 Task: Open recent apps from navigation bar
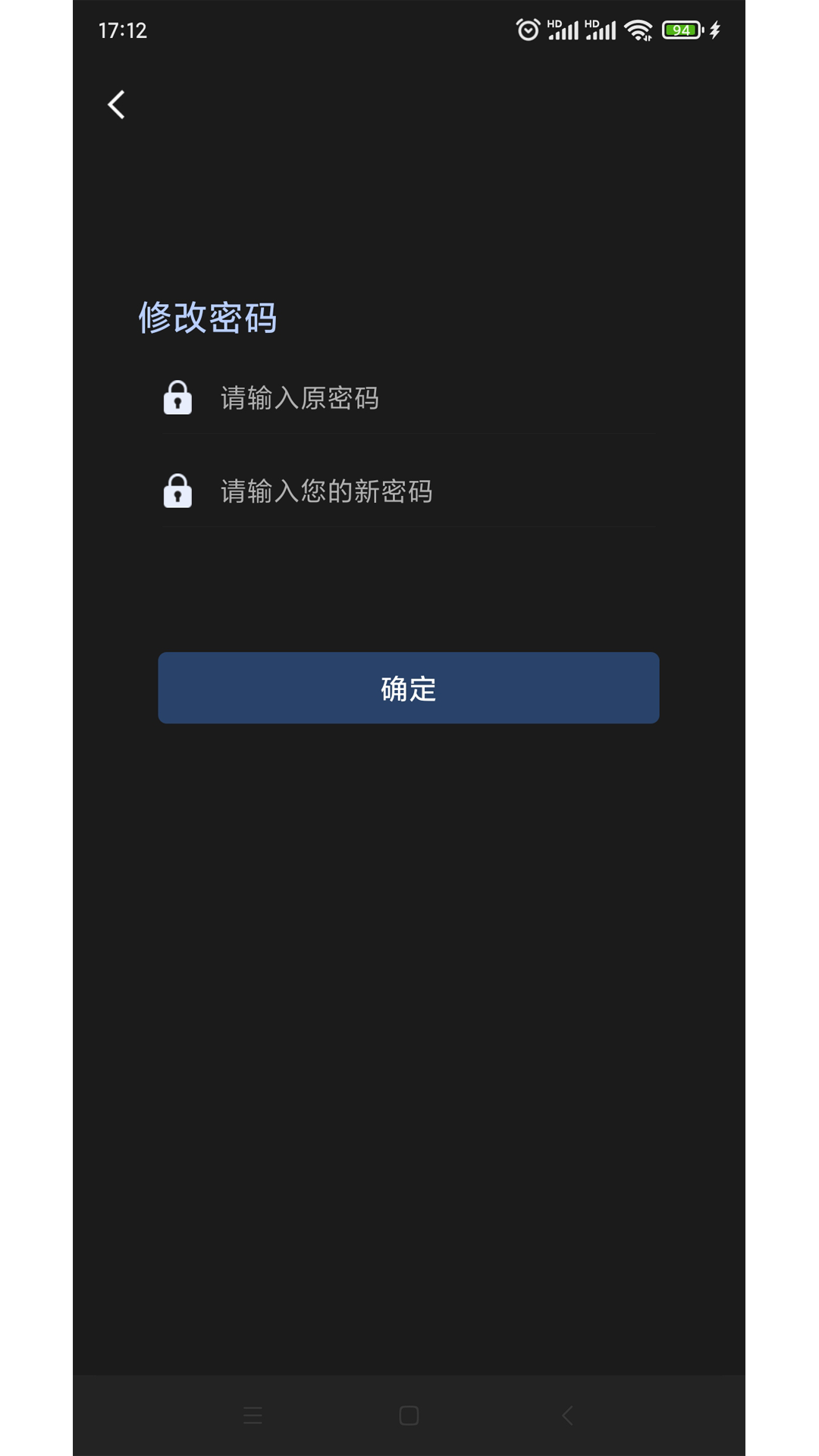click(x=253, y=1415)
